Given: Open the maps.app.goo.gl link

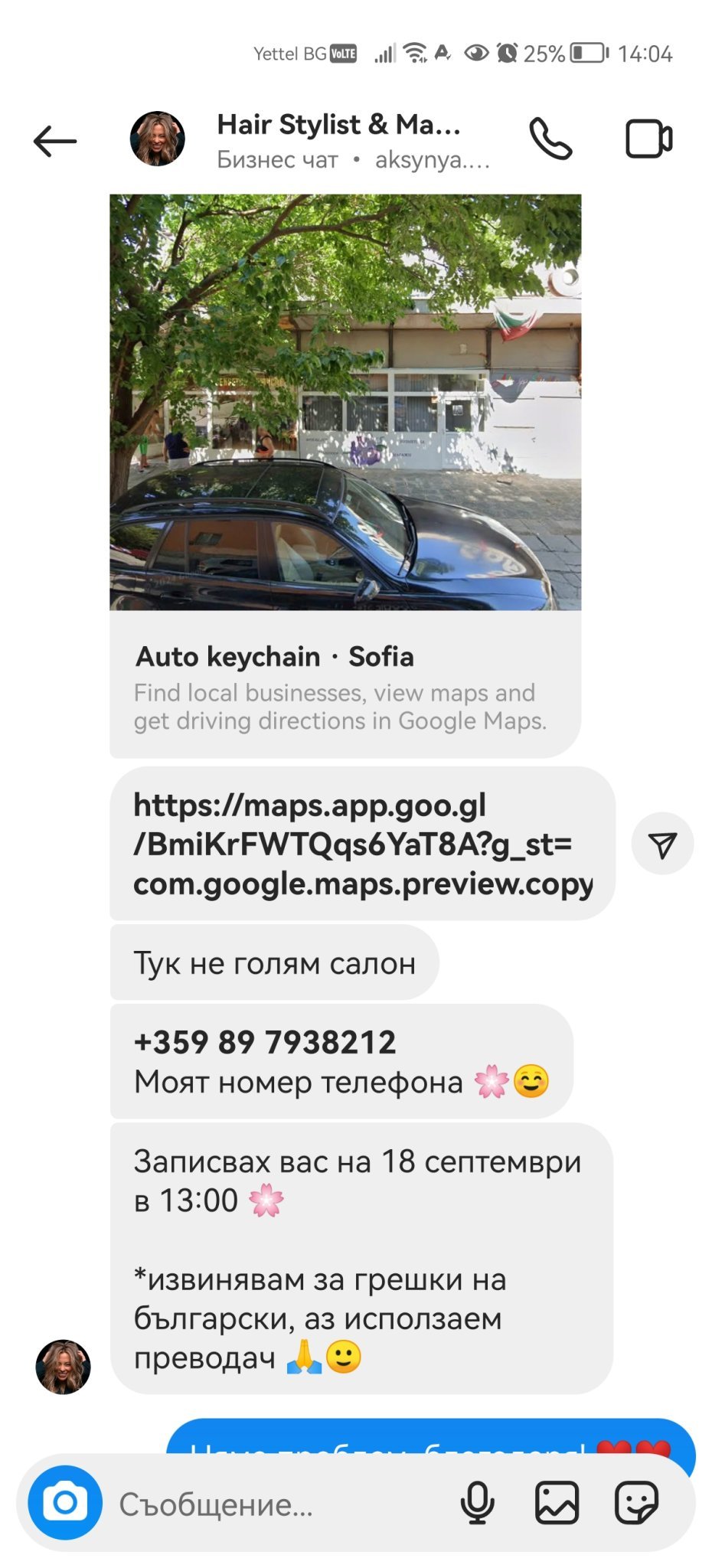Looking at the screenshot, I should point(363,844).
